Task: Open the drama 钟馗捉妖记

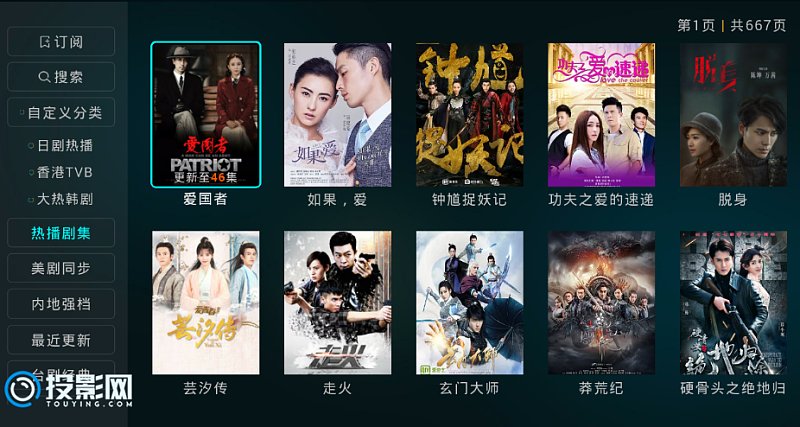Action: click(469, 114)
